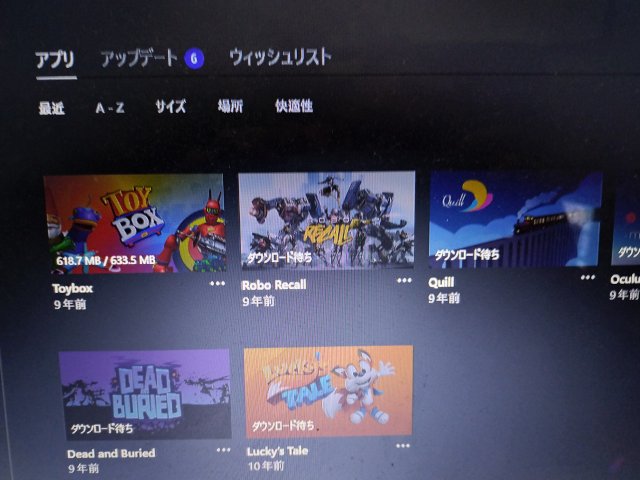Sort apps by 最近

pos(52,108)
